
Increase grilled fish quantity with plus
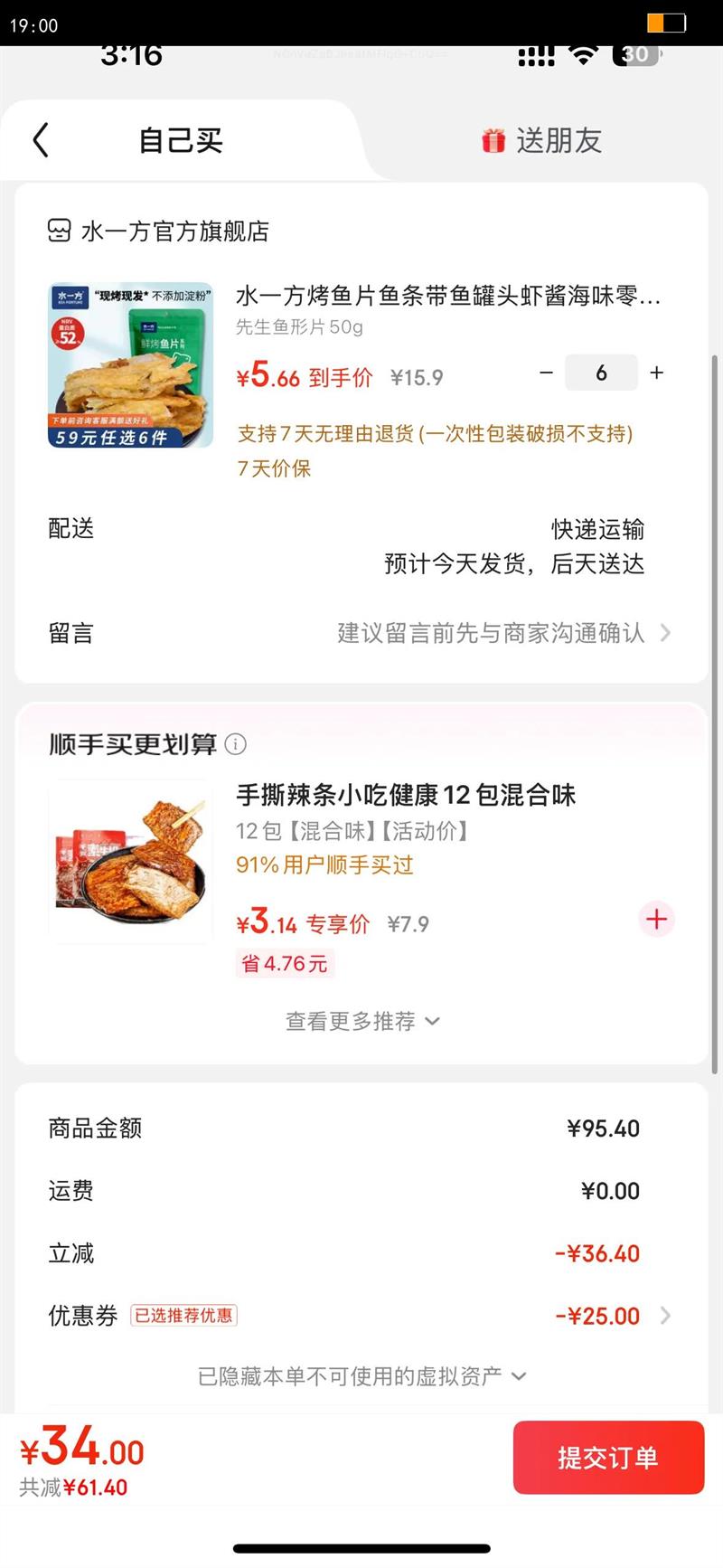point(657,373)
